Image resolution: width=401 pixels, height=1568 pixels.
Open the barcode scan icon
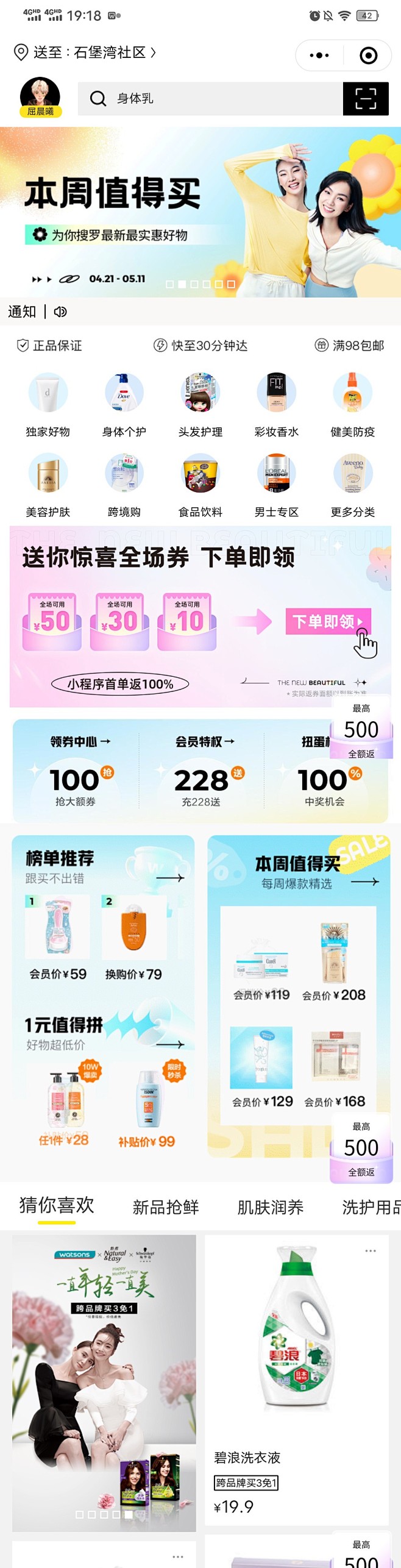tap(365, 99)
